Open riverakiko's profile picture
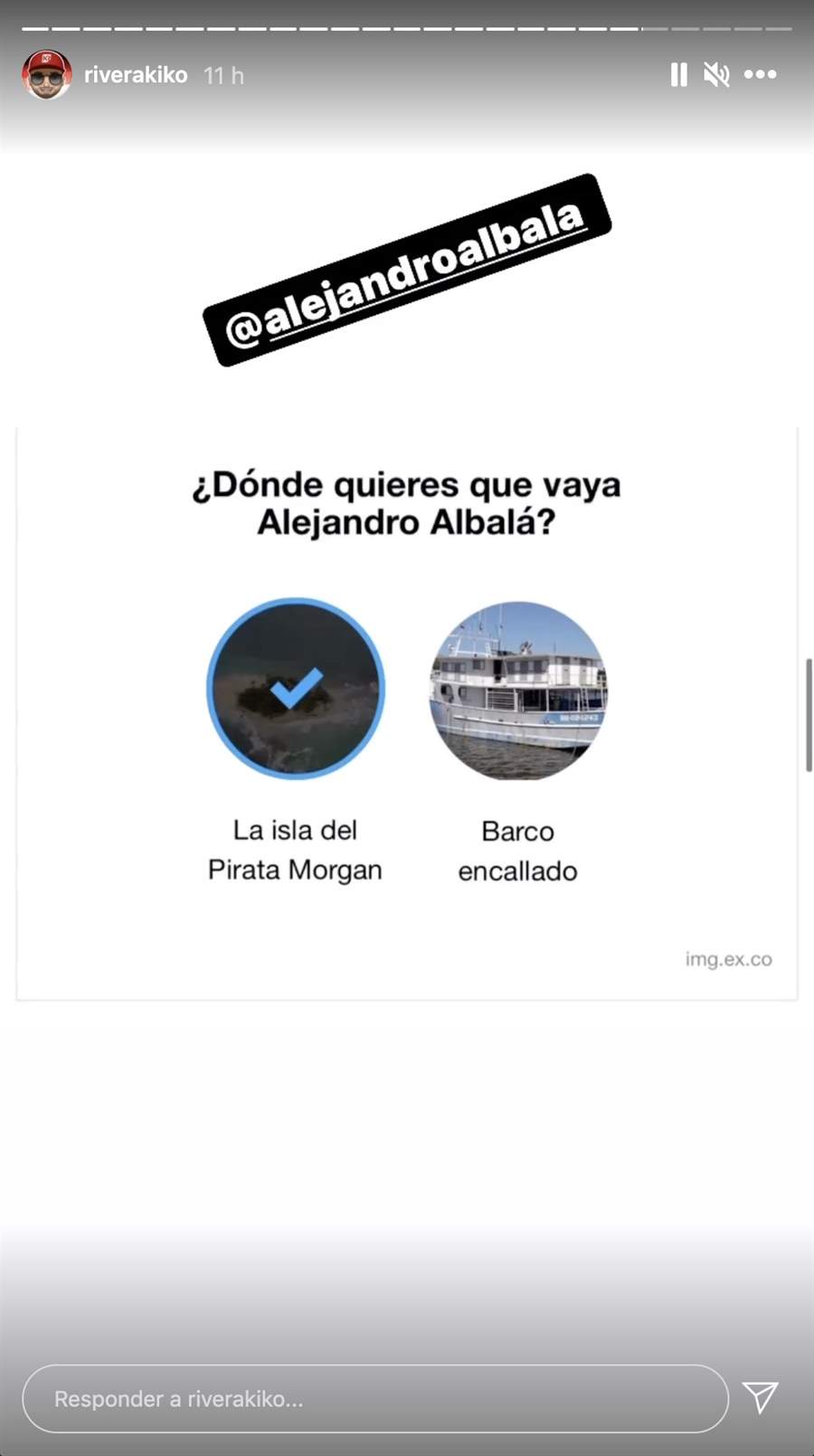 47,75
